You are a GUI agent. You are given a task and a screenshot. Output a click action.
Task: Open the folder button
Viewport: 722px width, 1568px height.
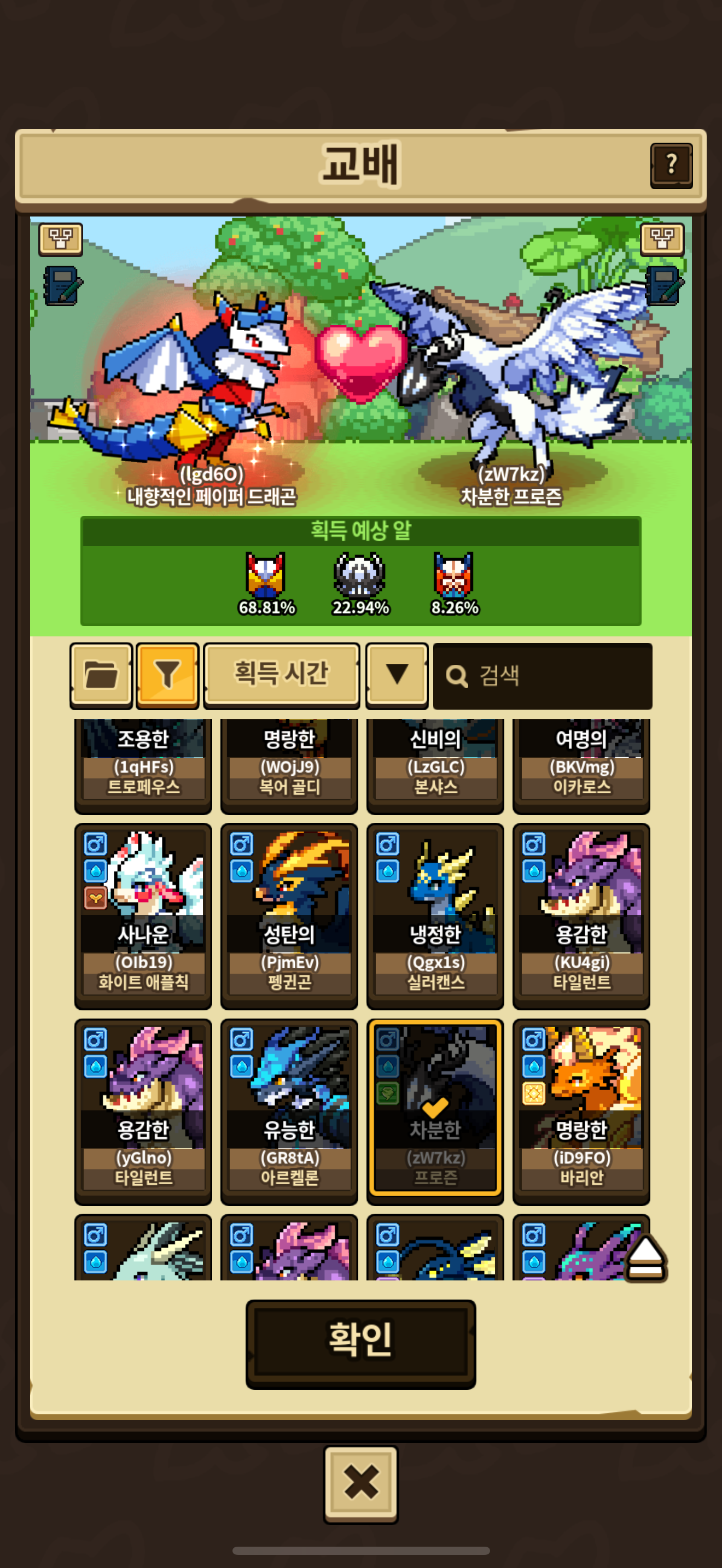[x=101, y=675]
